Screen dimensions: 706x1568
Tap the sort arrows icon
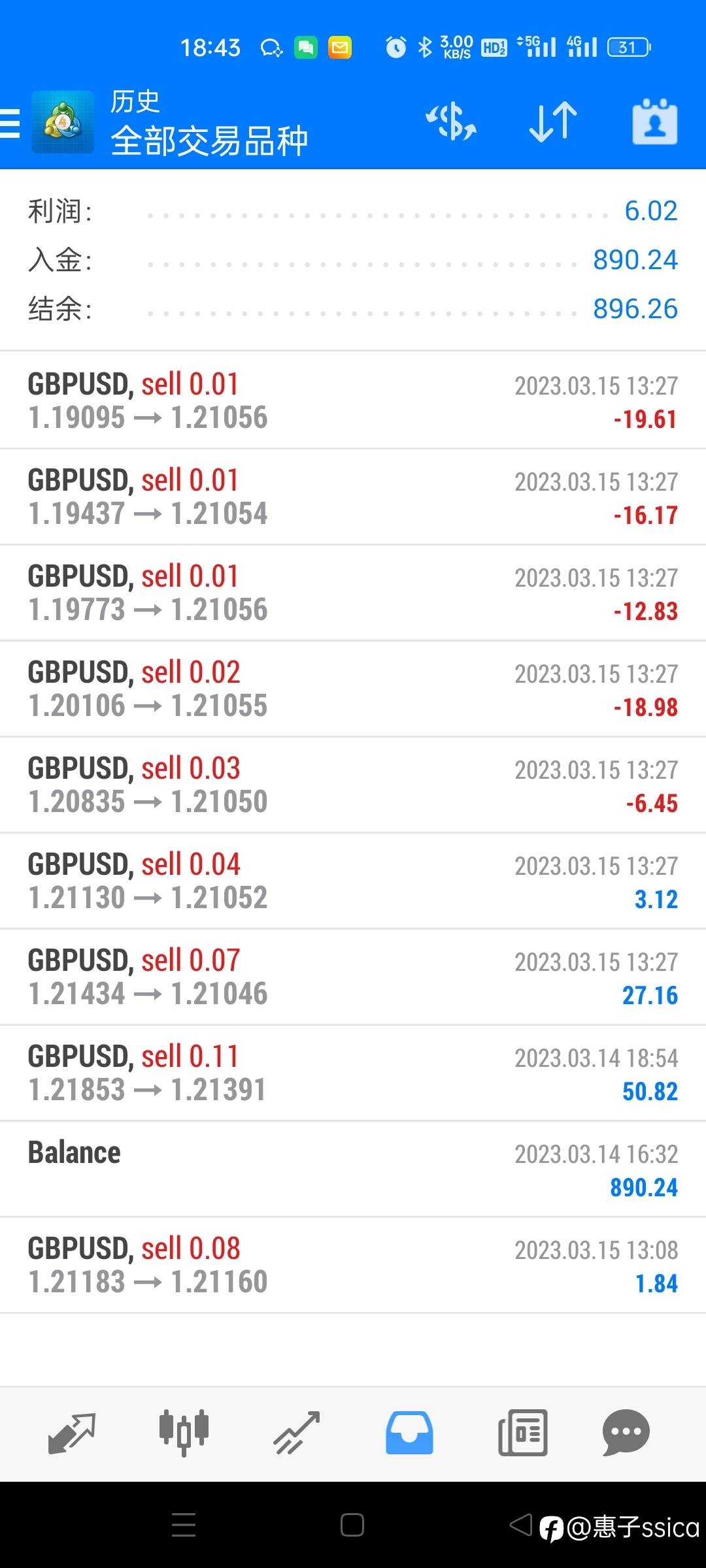[x=553, y=122]
